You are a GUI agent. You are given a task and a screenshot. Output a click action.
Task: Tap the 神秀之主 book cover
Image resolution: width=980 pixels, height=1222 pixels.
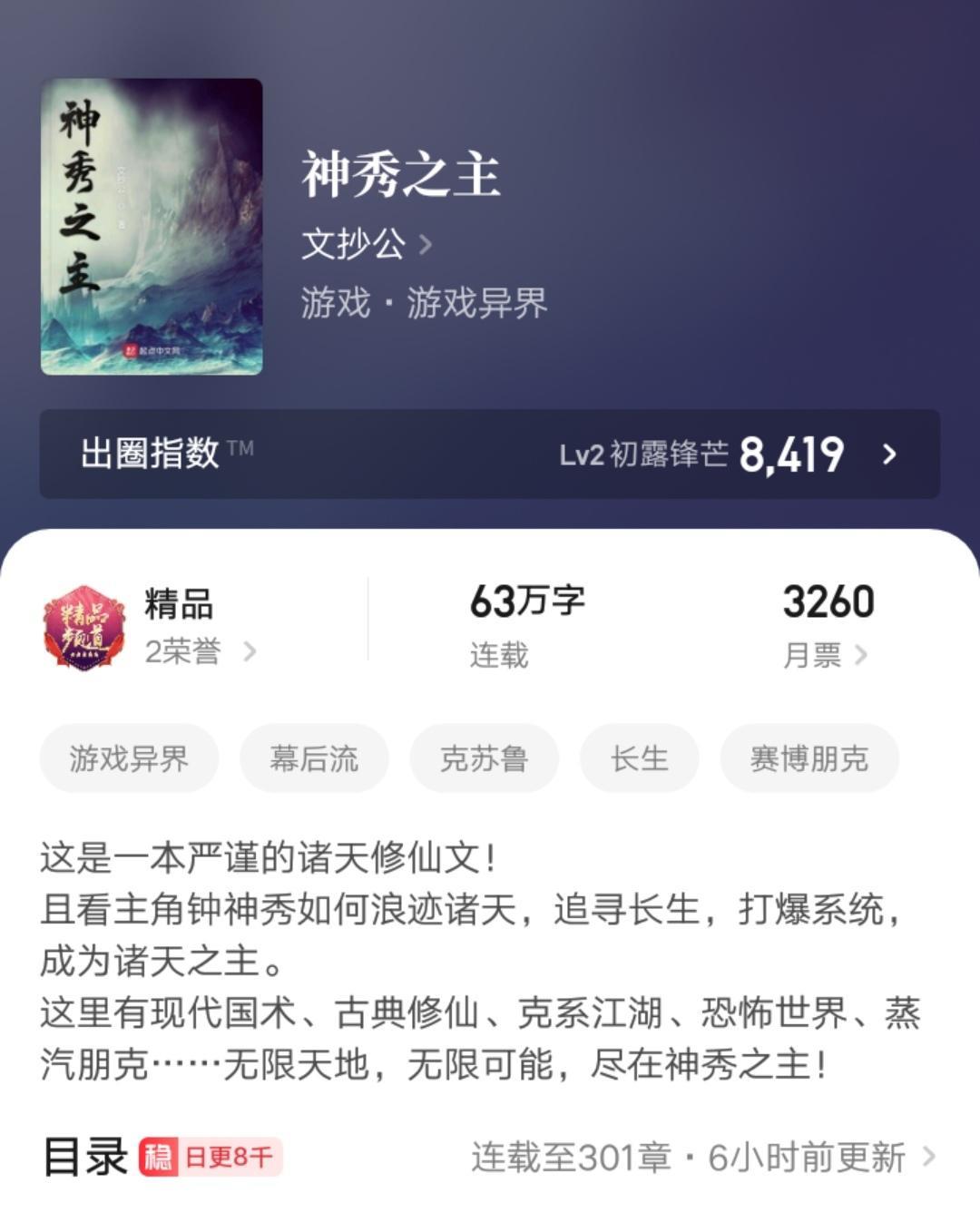click(x=152, y=227)
